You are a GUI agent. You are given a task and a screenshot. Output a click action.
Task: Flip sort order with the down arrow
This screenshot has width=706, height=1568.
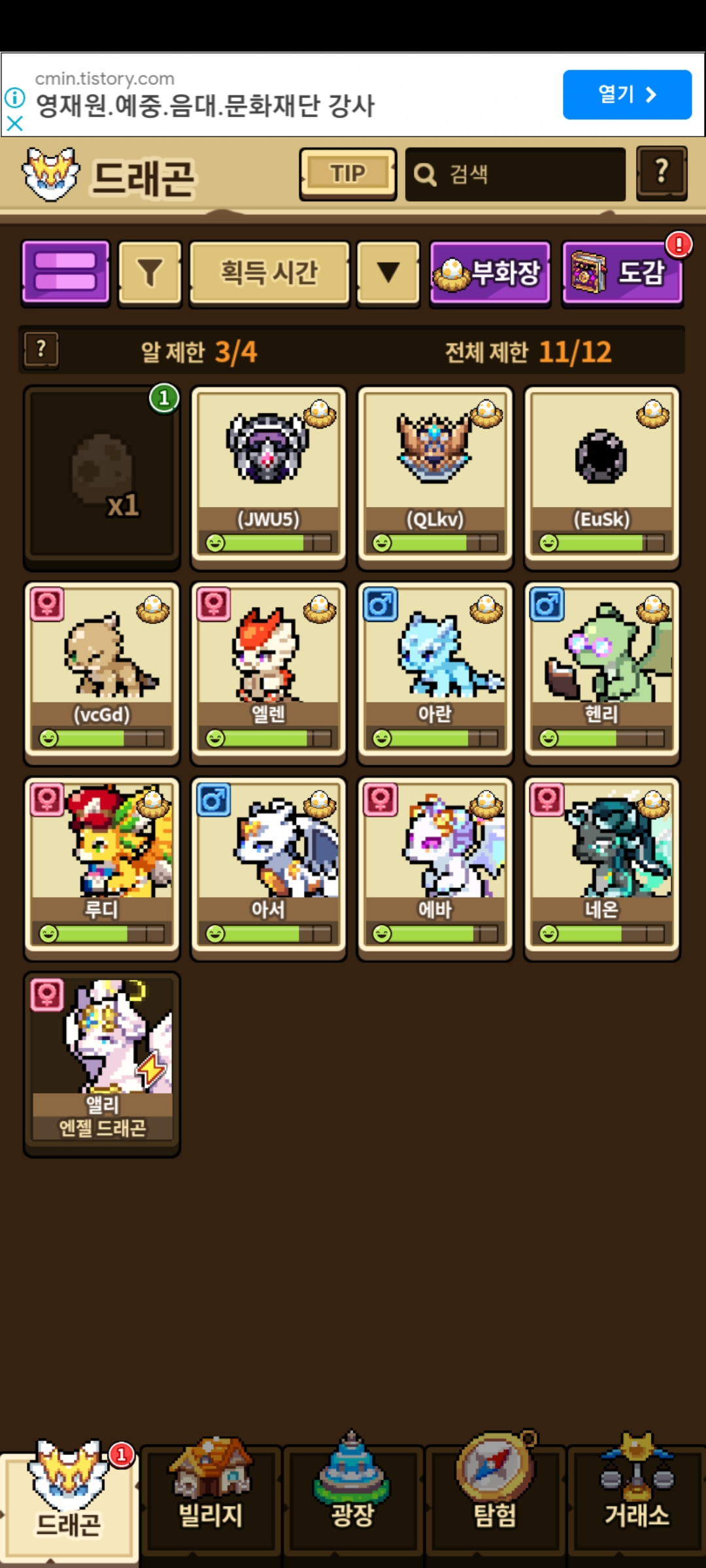click(x=388, y=272)
